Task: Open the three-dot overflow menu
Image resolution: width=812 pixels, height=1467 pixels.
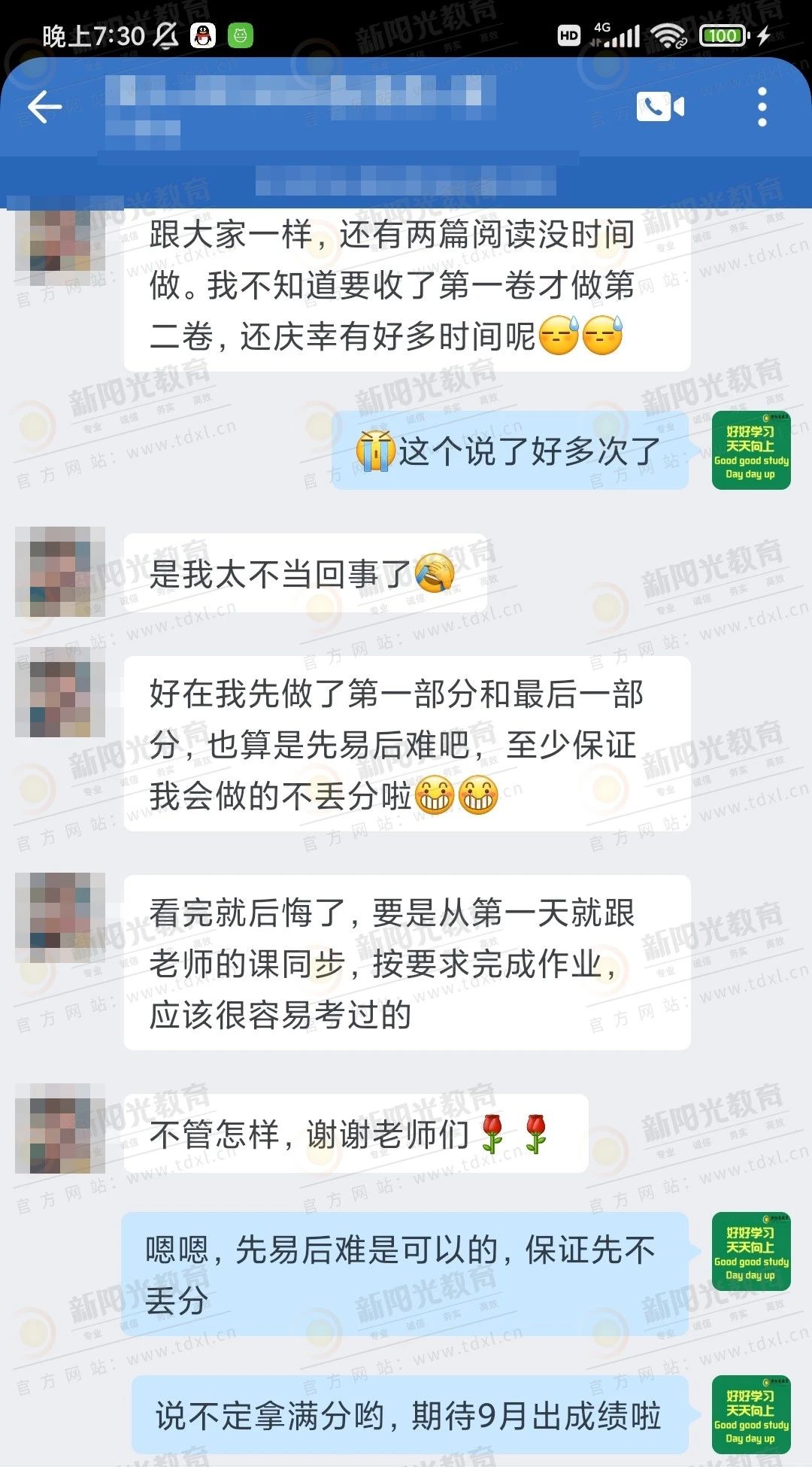Action: 762,107
